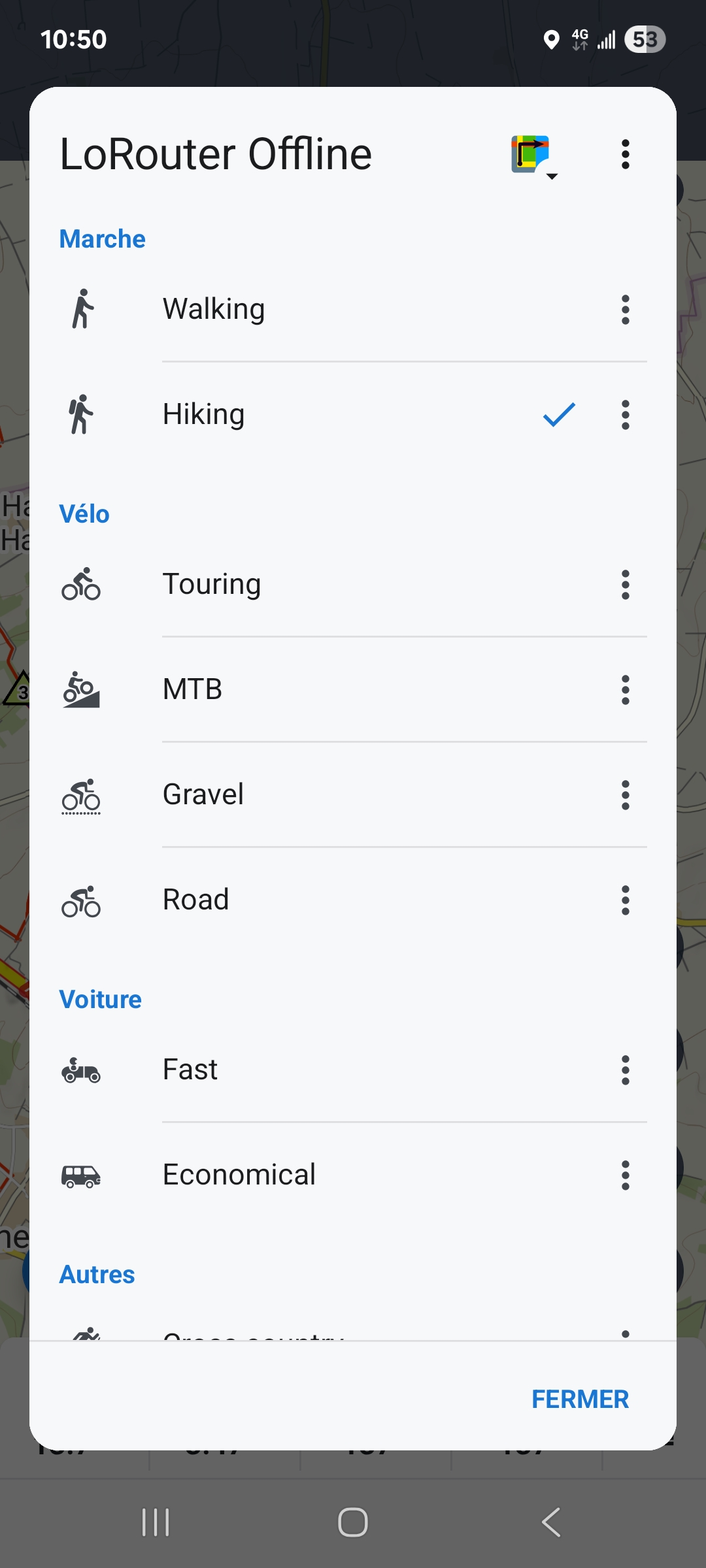
Task: Open options for the Hiking profile
Action: point(626,415)
